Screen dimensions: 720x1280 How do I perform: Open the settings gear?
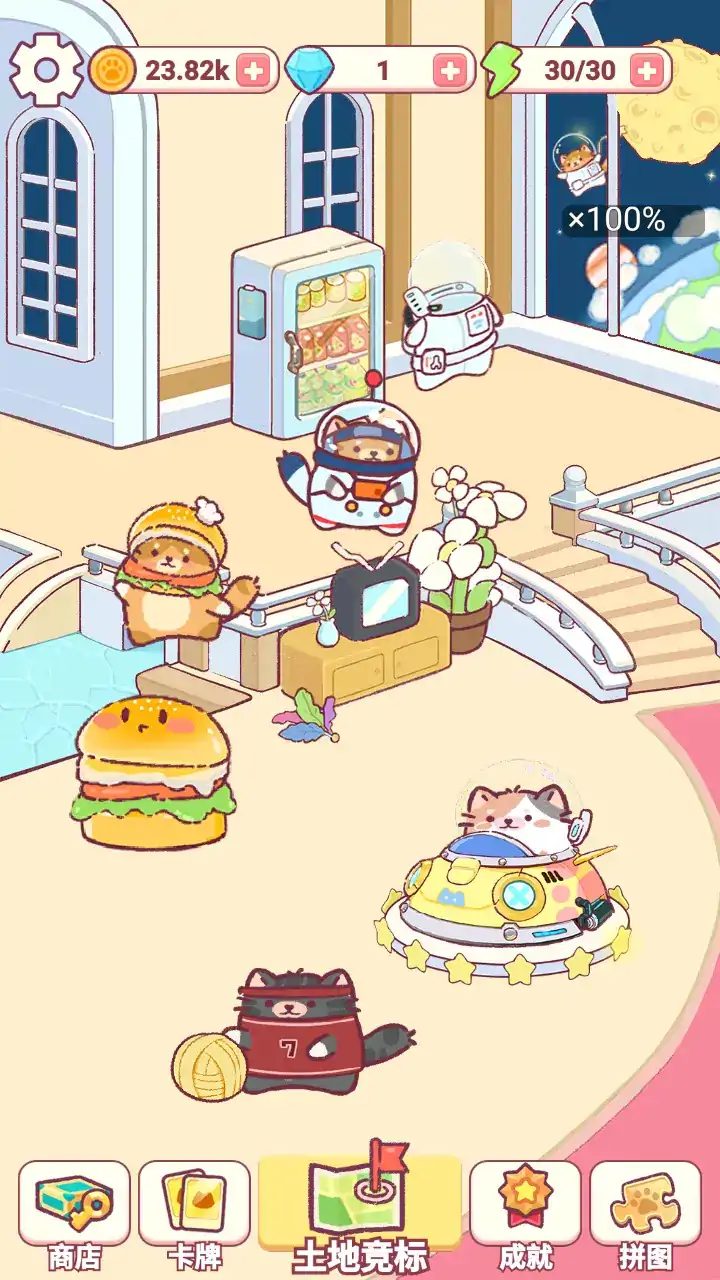tap(46, 69)
